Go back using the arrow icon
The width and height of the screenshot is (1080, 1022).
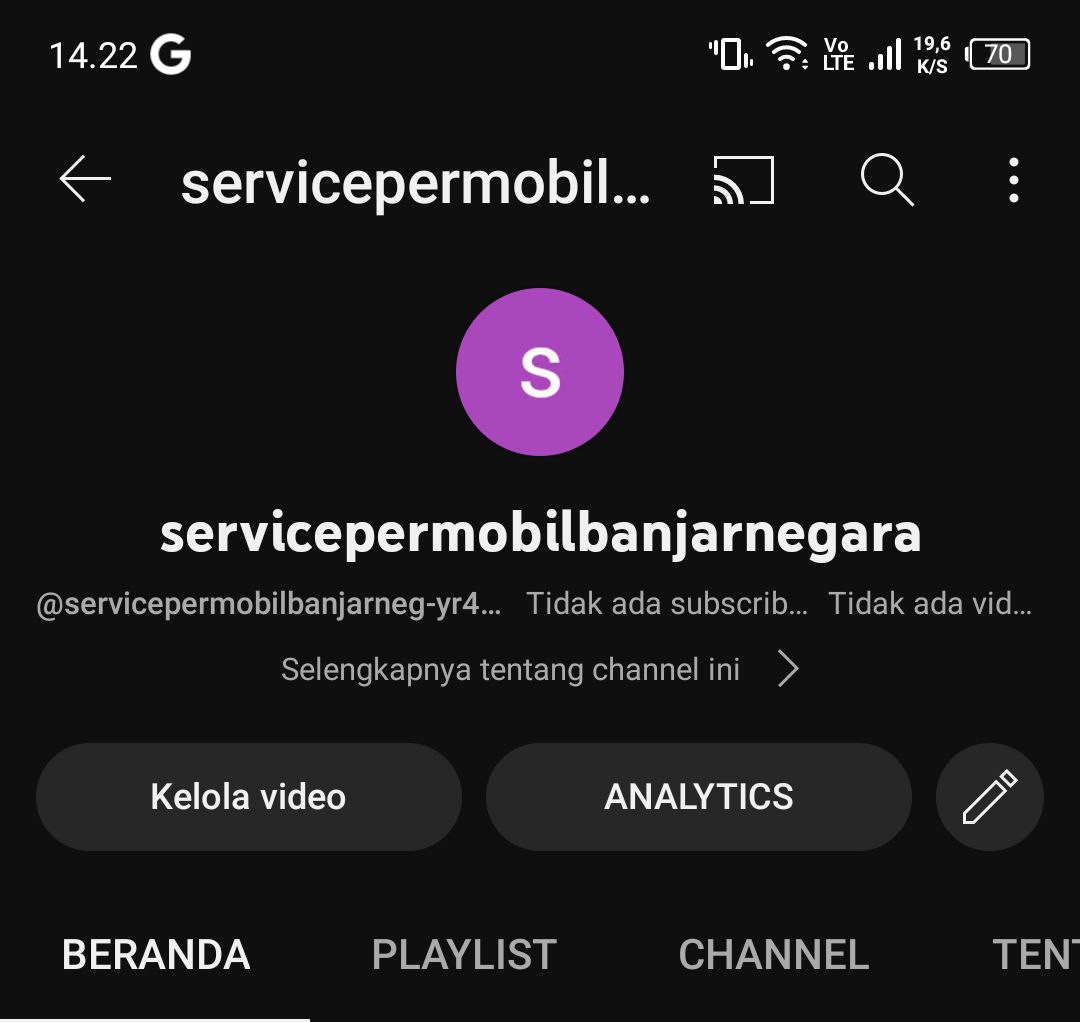[85, 180]
